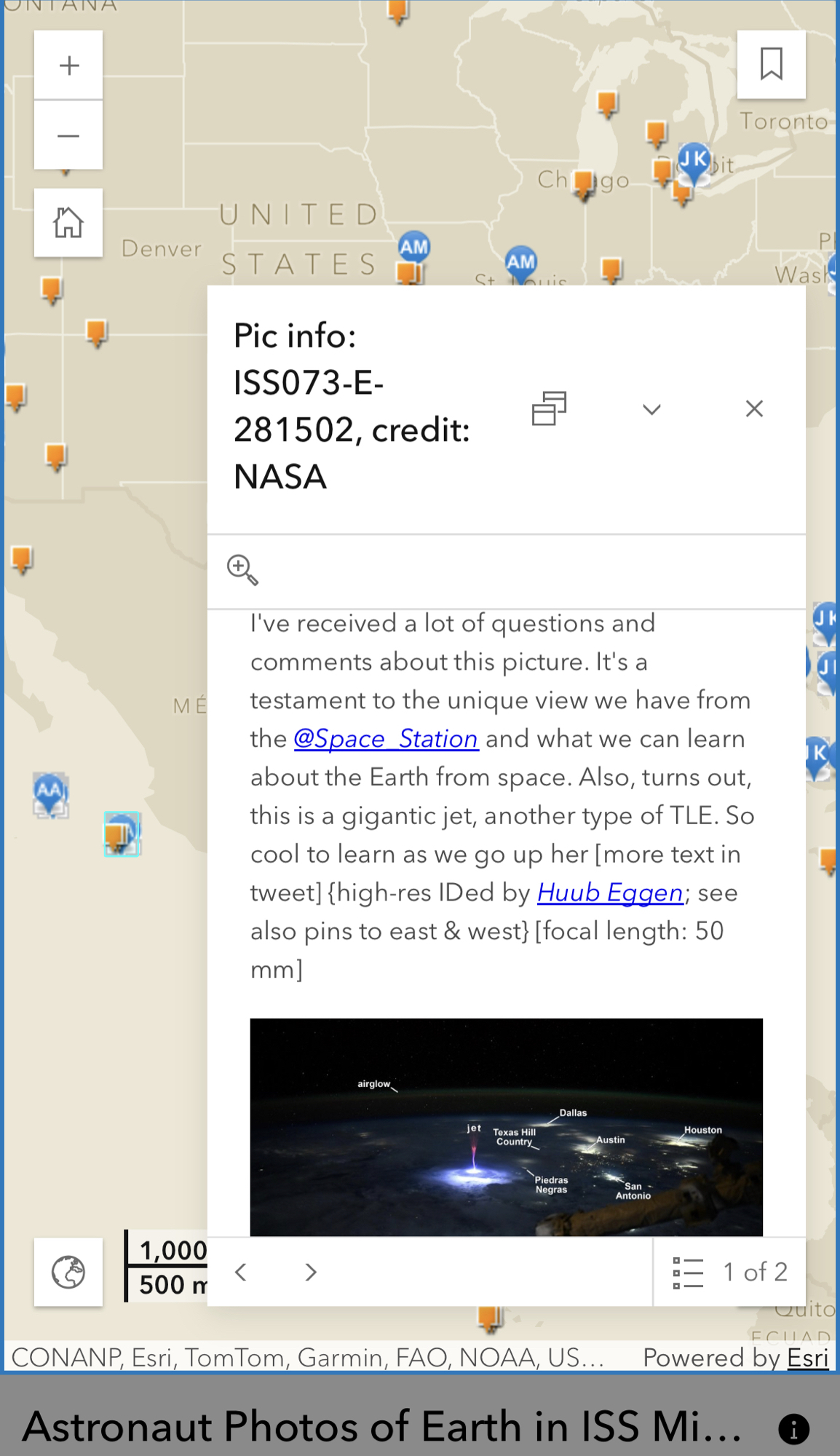Collapse the pic info popup

tap(651, 409)
